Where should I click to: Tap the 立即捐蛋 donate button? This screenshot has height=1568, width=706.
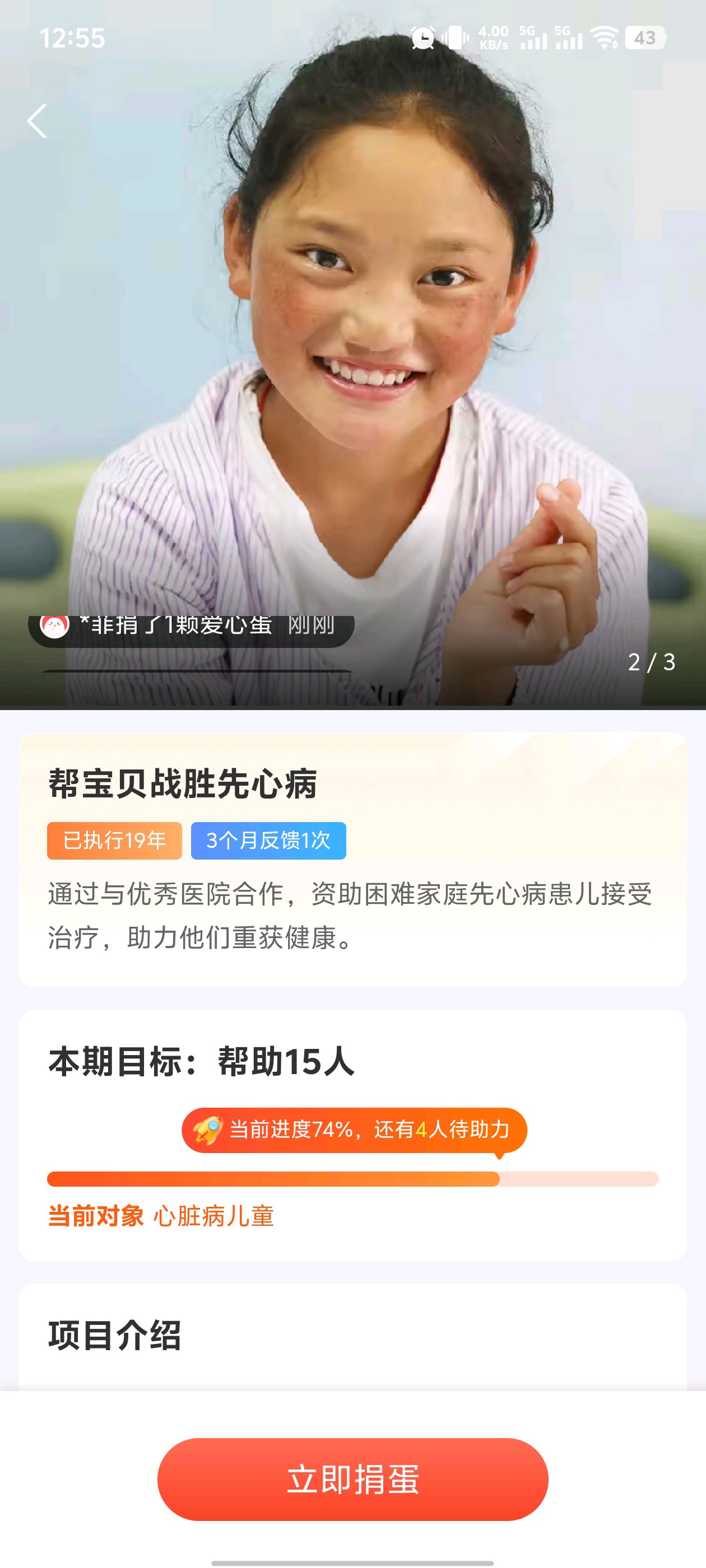[352, 1478]
